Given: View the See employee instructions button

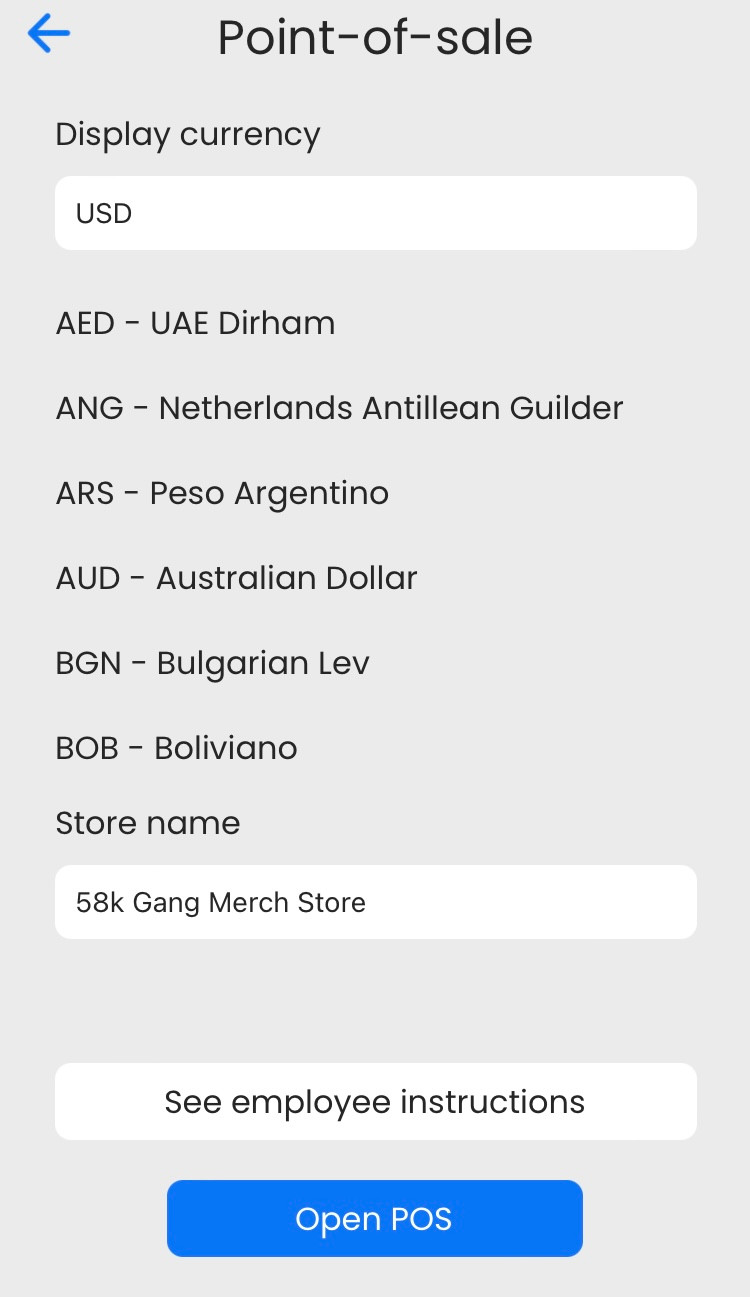Looking at the screenshot, I should click(375, 1101).
